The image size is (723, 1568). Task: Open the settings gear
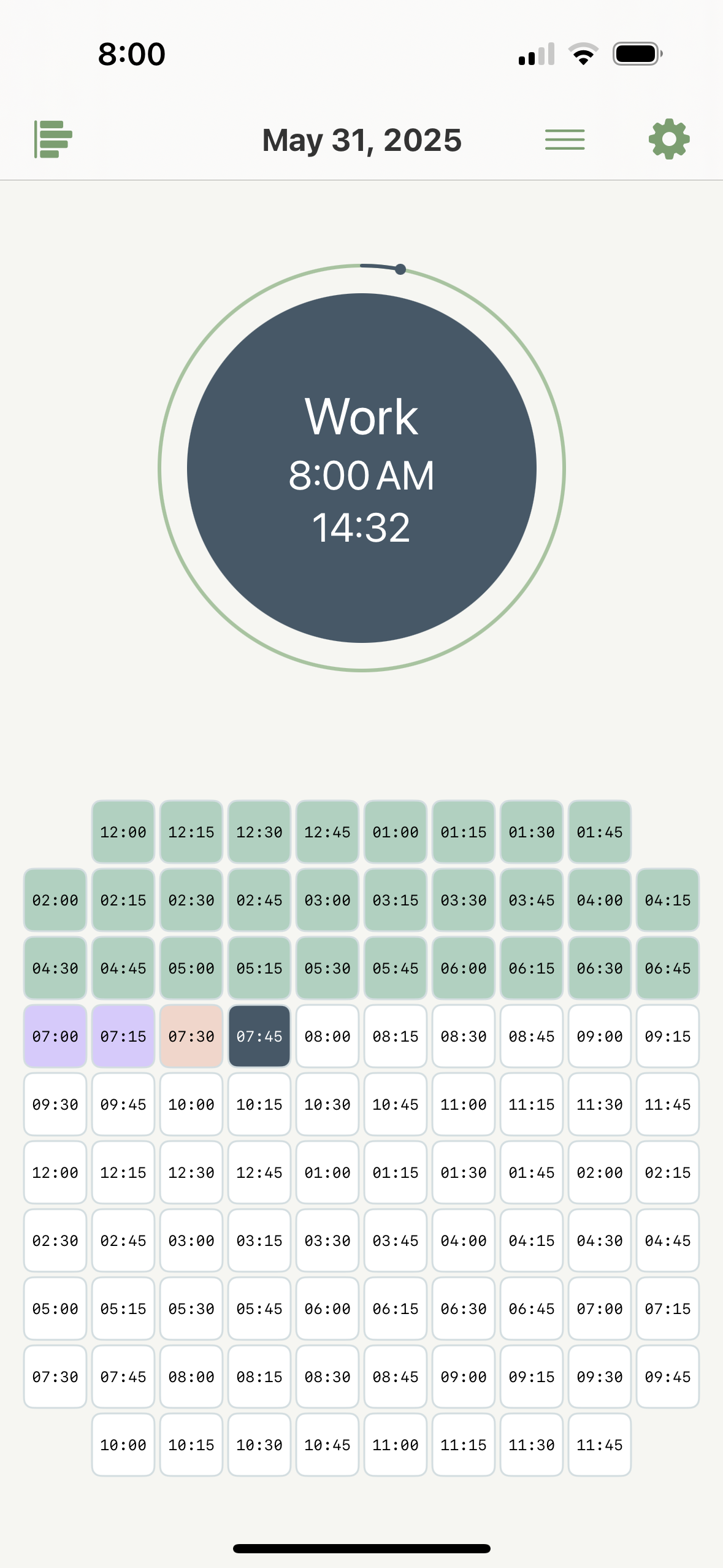(669, 139)
